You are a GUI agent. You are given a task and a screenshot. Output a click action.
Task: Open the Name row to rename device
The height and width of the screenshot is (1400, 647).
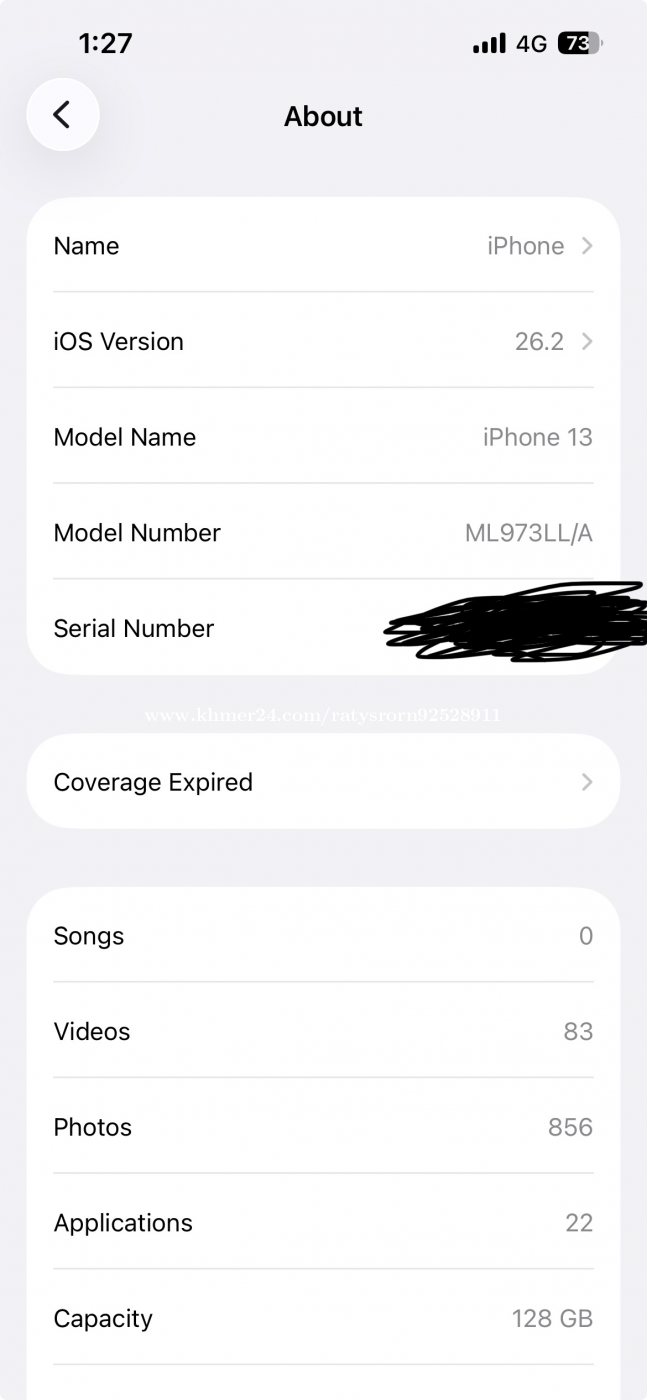[323, 246]
